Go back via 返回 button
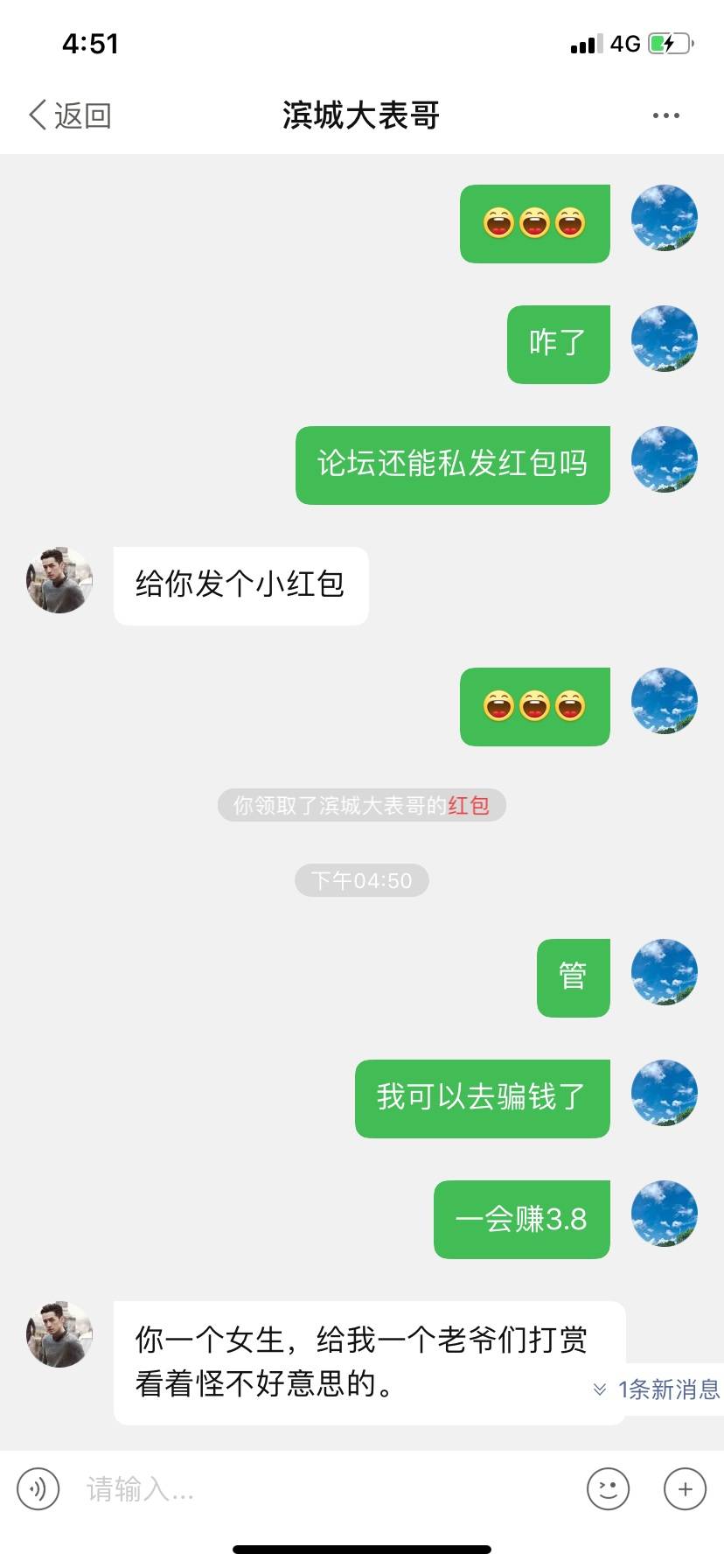Screen dimensions: 724x1568 click(x=70, y=115)
